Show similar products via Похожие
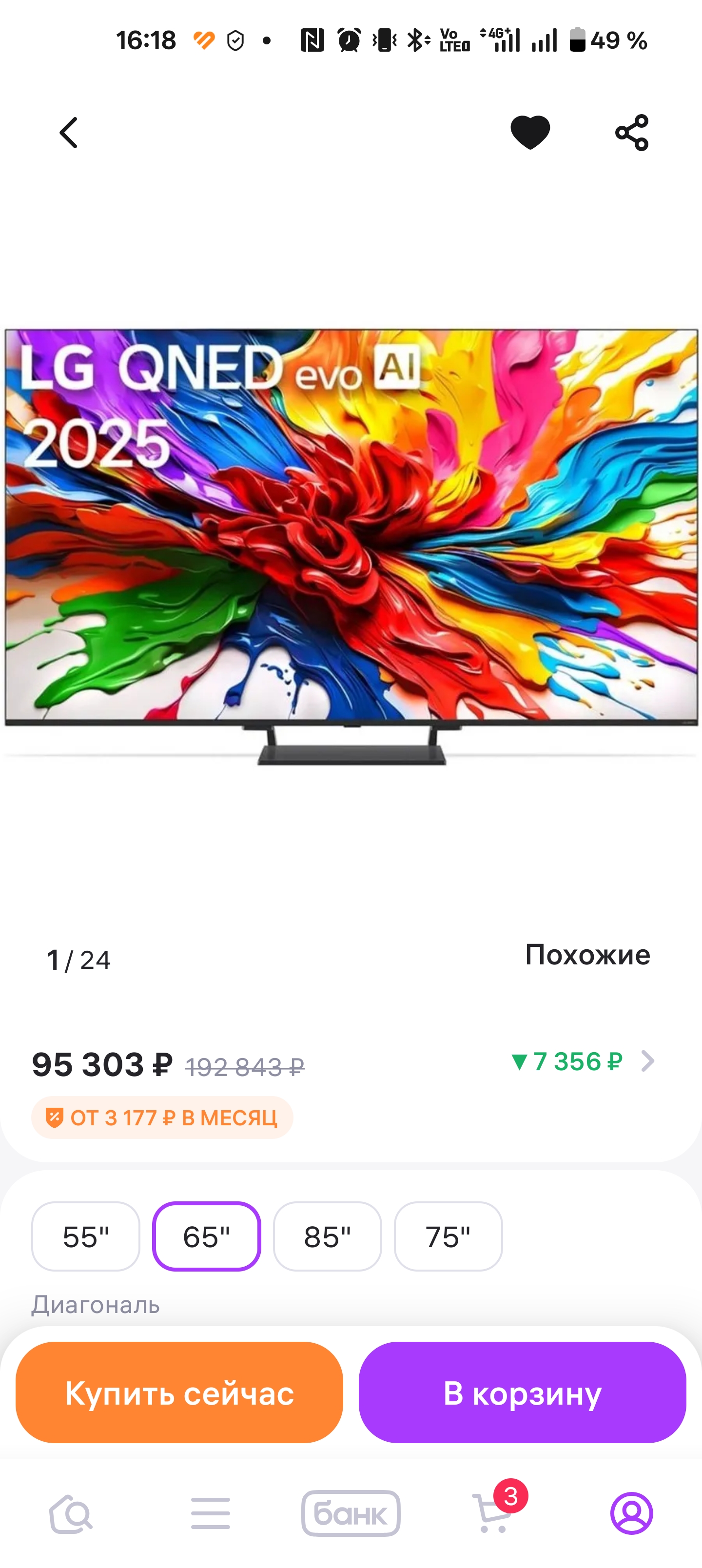The width and height of the screenshot is (702, 1568). coord(587,955)
